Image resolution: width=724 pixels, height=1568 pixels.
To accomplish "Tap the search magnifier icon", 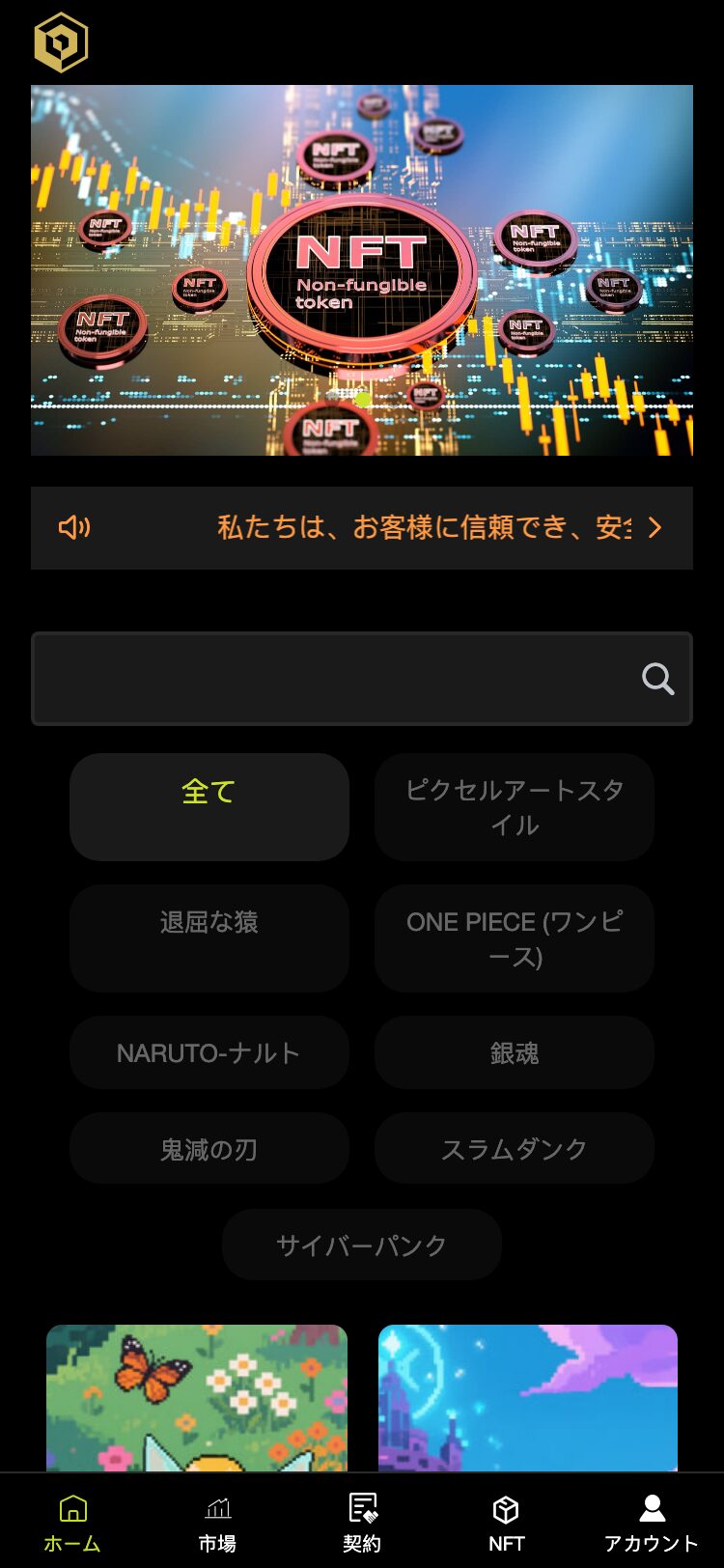I will coord(657,679).
